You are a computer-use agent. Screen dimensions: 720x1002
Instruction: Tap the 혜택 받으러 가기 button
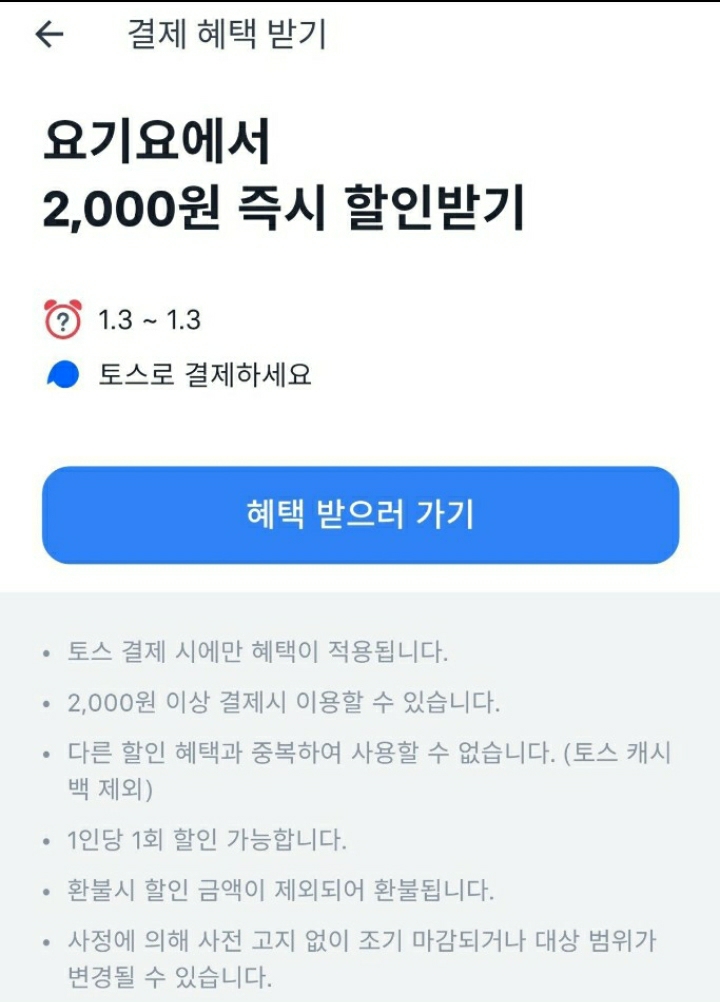pos(360,514)
